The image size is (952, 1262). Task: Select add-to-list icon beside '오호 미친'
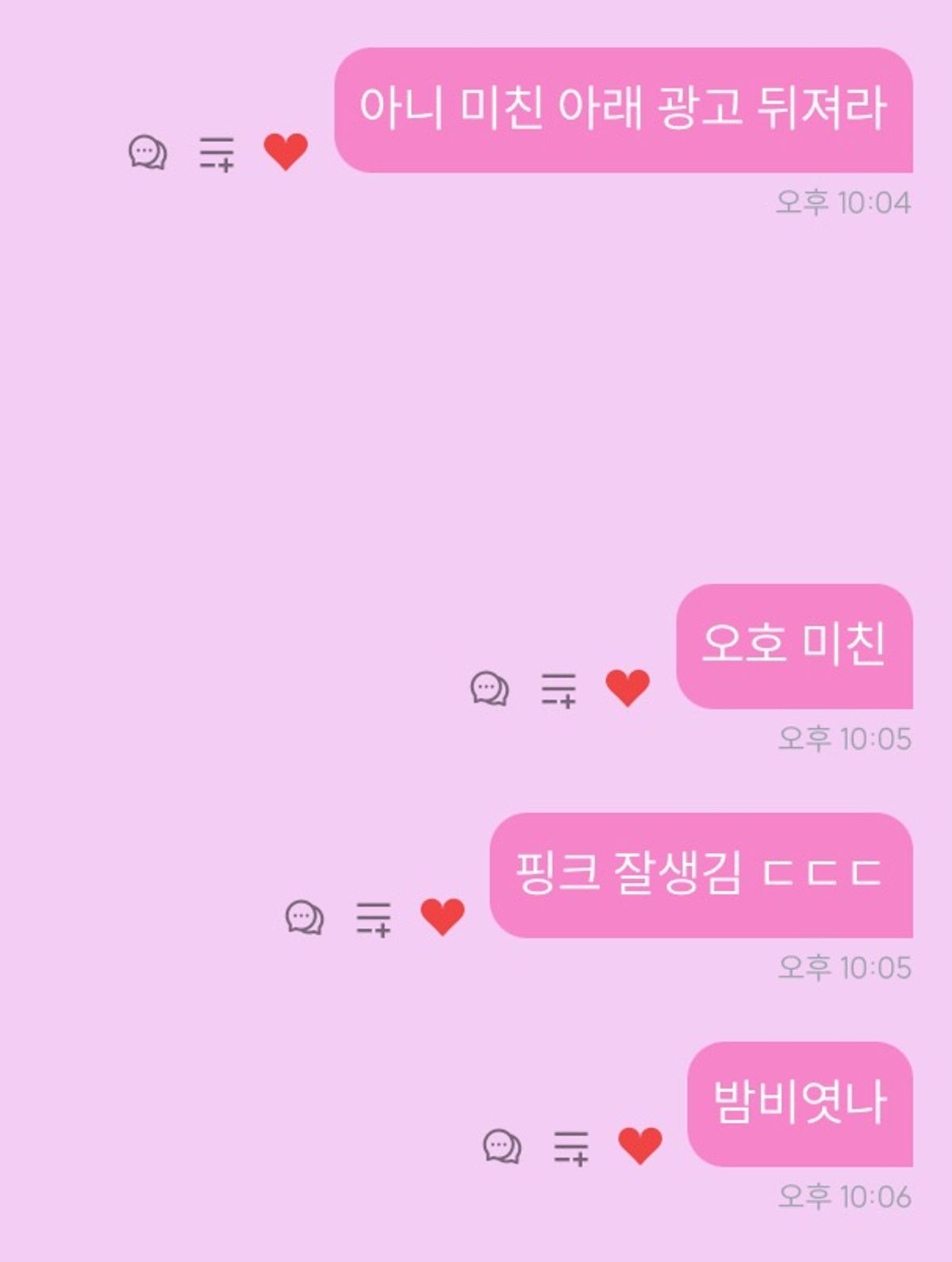[x=559, y=689]
